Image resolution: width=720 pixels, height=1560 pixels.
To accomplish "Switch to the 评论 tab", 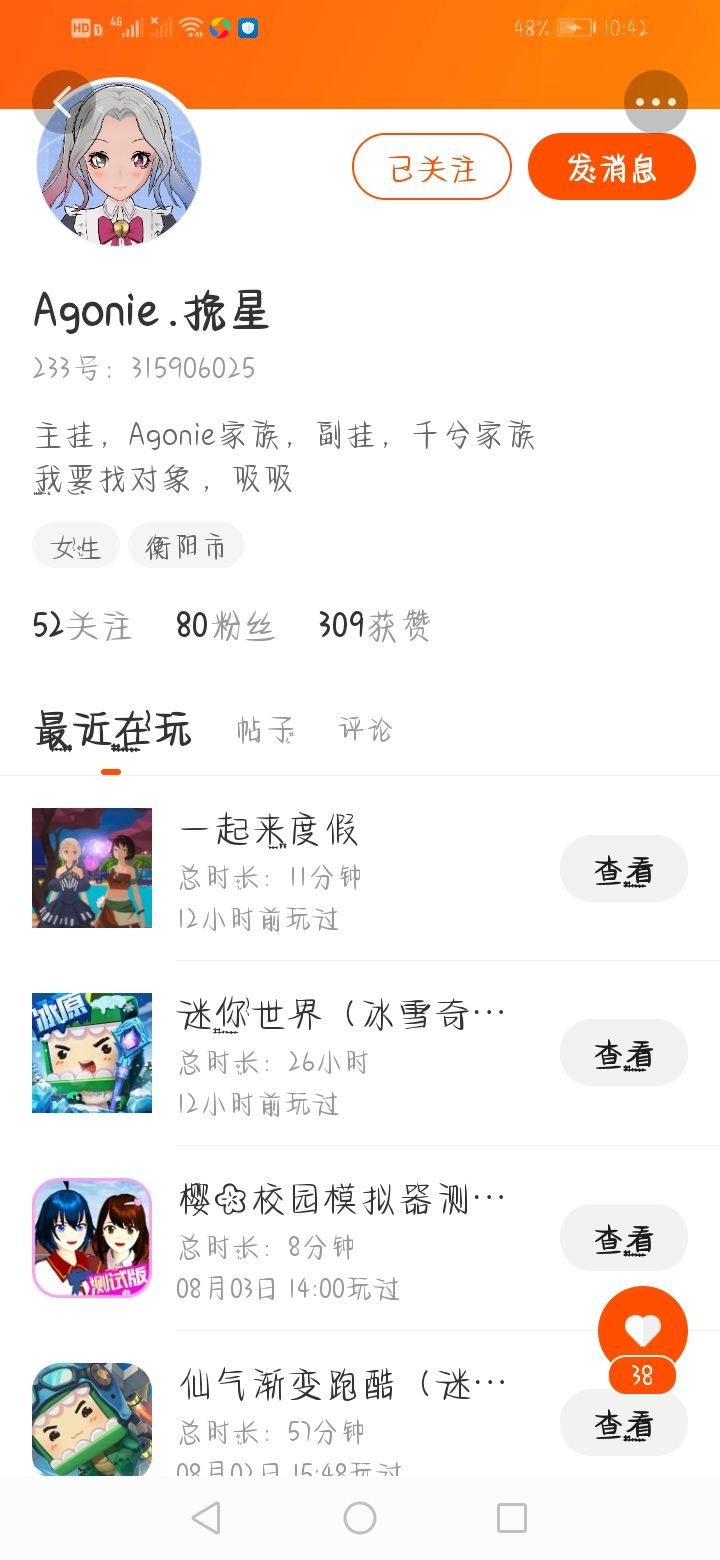I will (365, 730).
